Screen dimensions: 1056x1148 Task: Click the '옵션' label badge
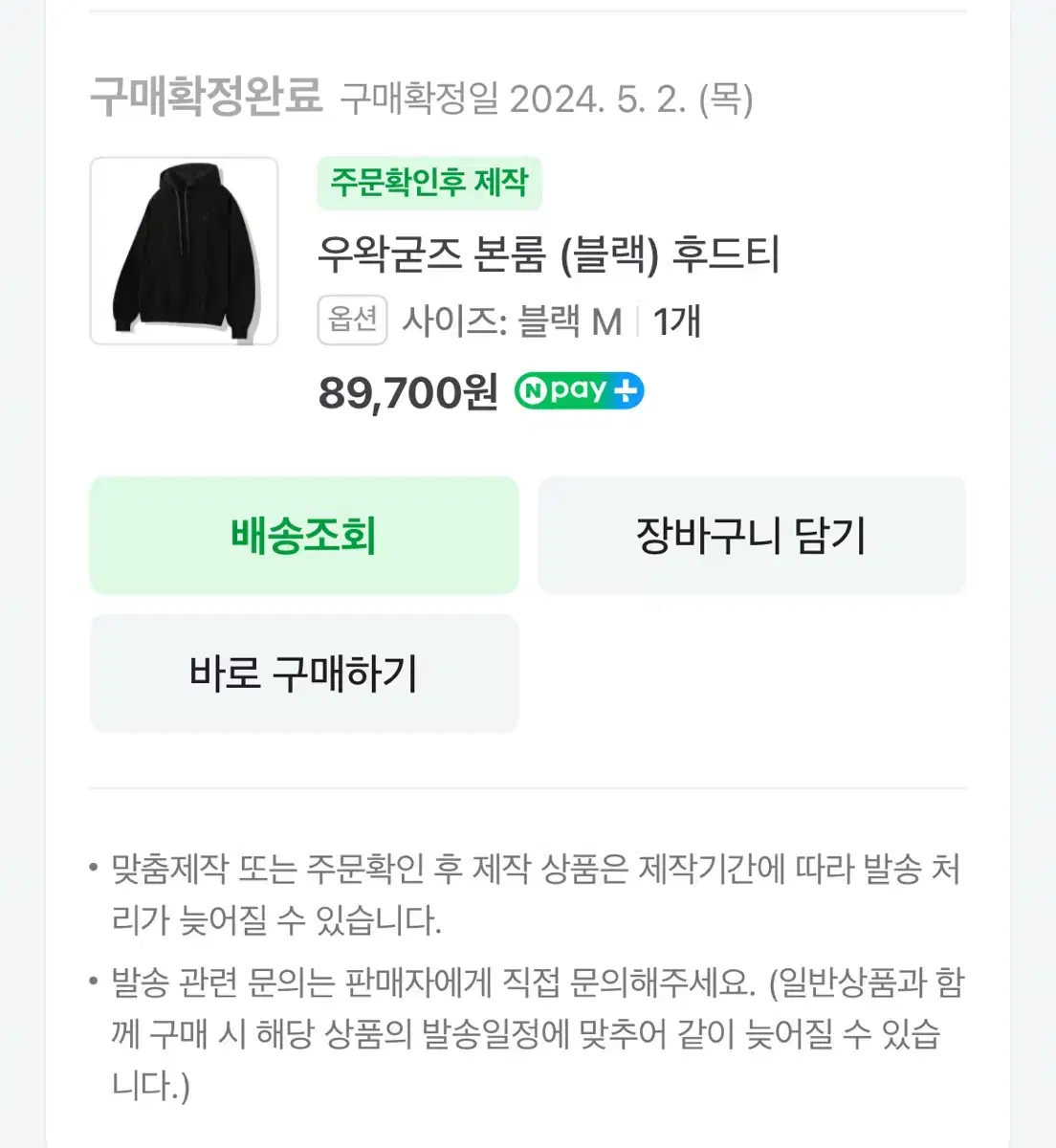point(350,321)
